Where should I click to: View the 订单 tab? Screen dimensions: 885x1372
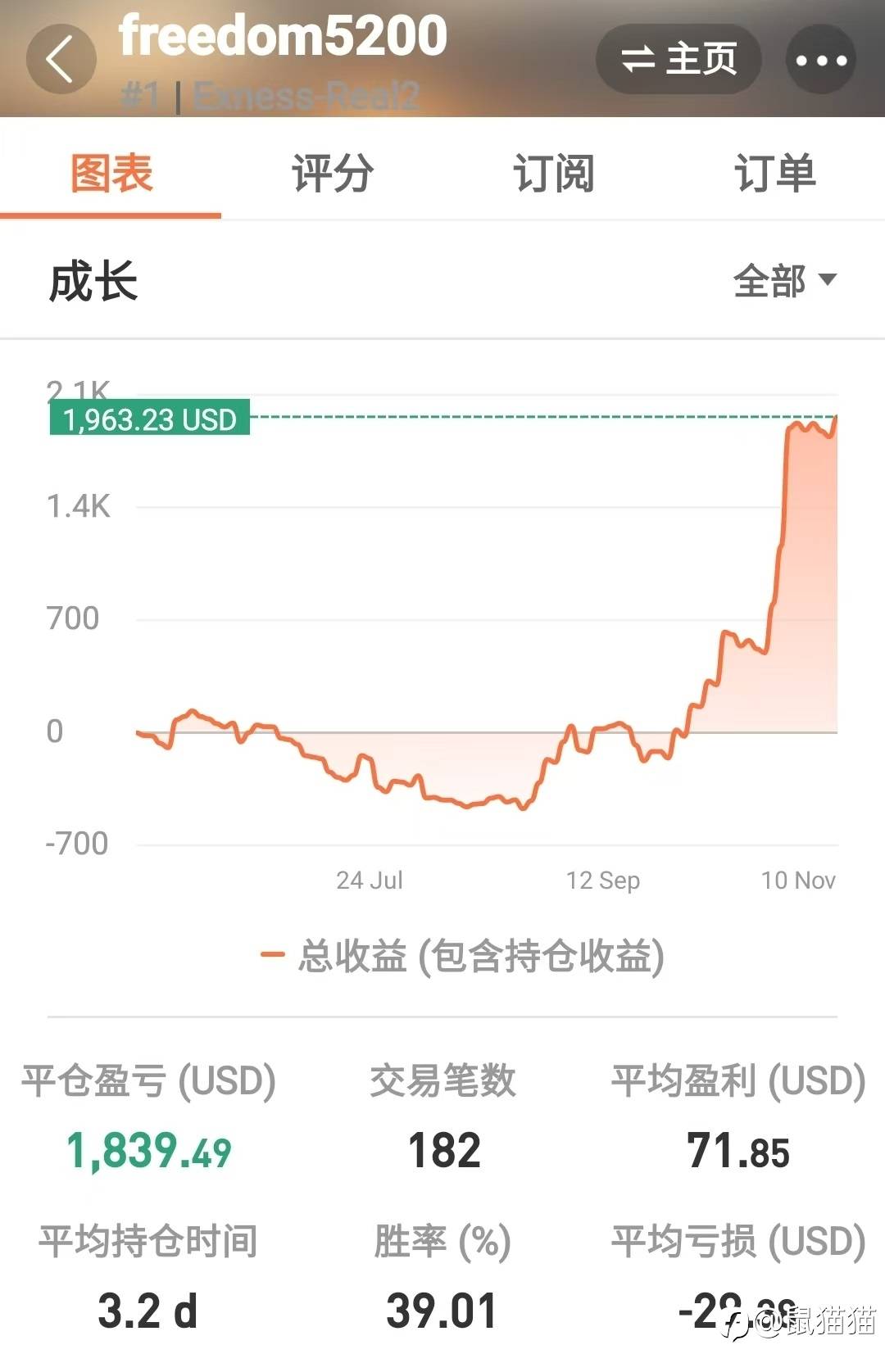[x=774, y=174]
